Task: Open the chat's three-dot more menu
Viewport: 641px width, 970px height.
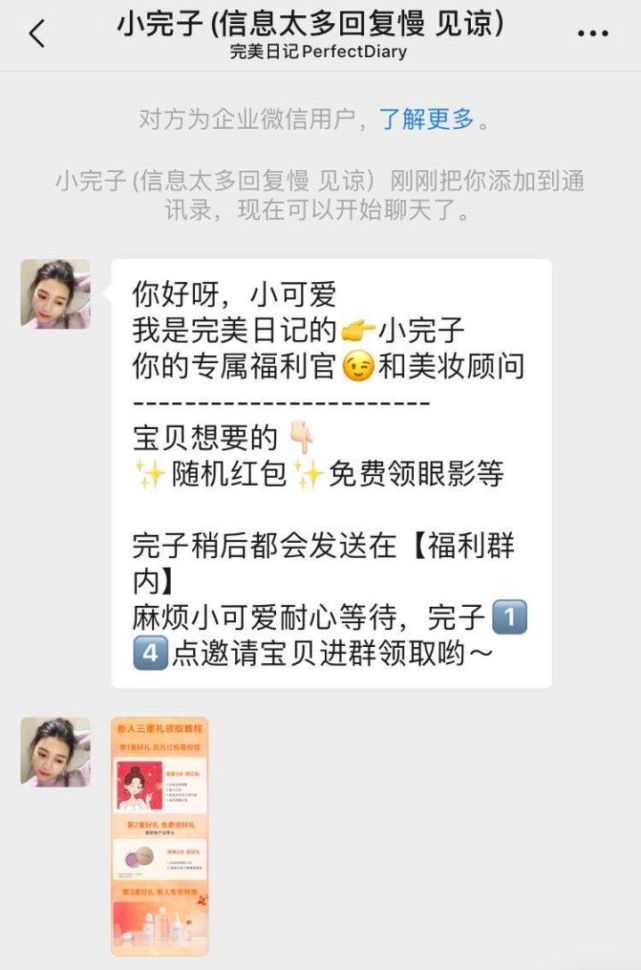Action: [x=592, y=33]
